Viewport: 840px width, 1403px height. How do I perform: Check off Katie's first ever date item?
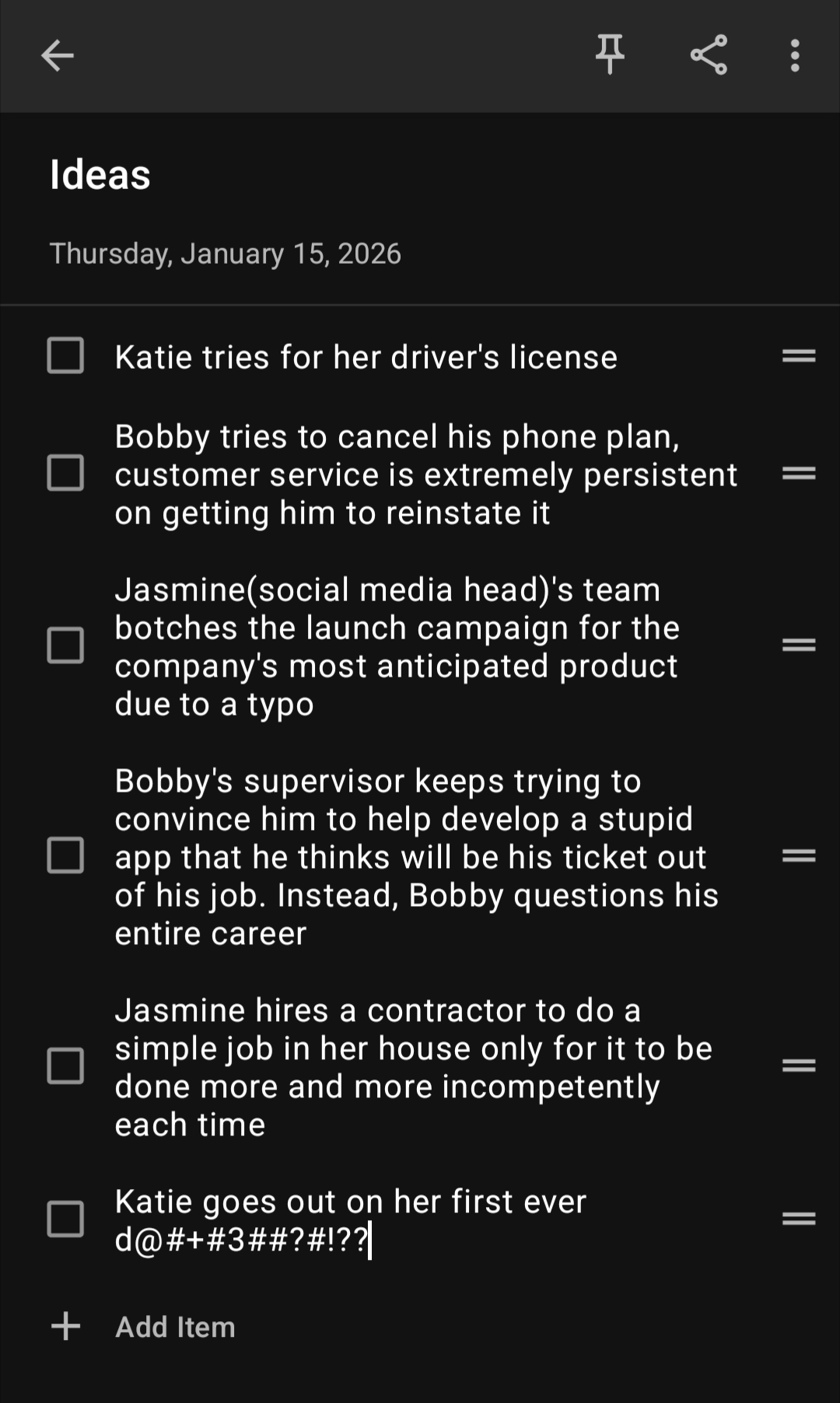click(x=65, y=1219)
